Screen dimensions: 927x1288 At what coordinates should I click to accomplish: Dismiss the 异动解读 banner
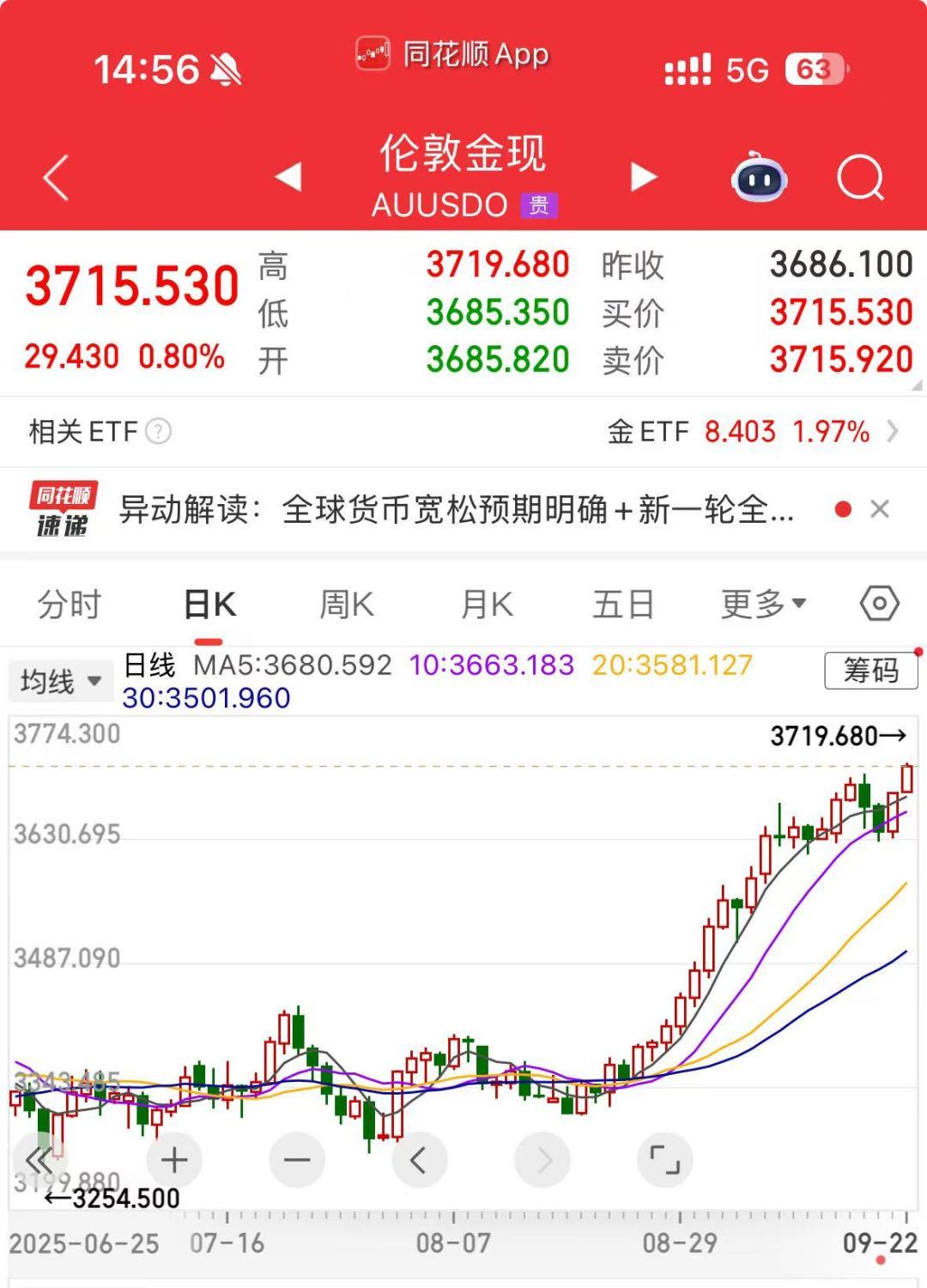(x=879, y=510)
